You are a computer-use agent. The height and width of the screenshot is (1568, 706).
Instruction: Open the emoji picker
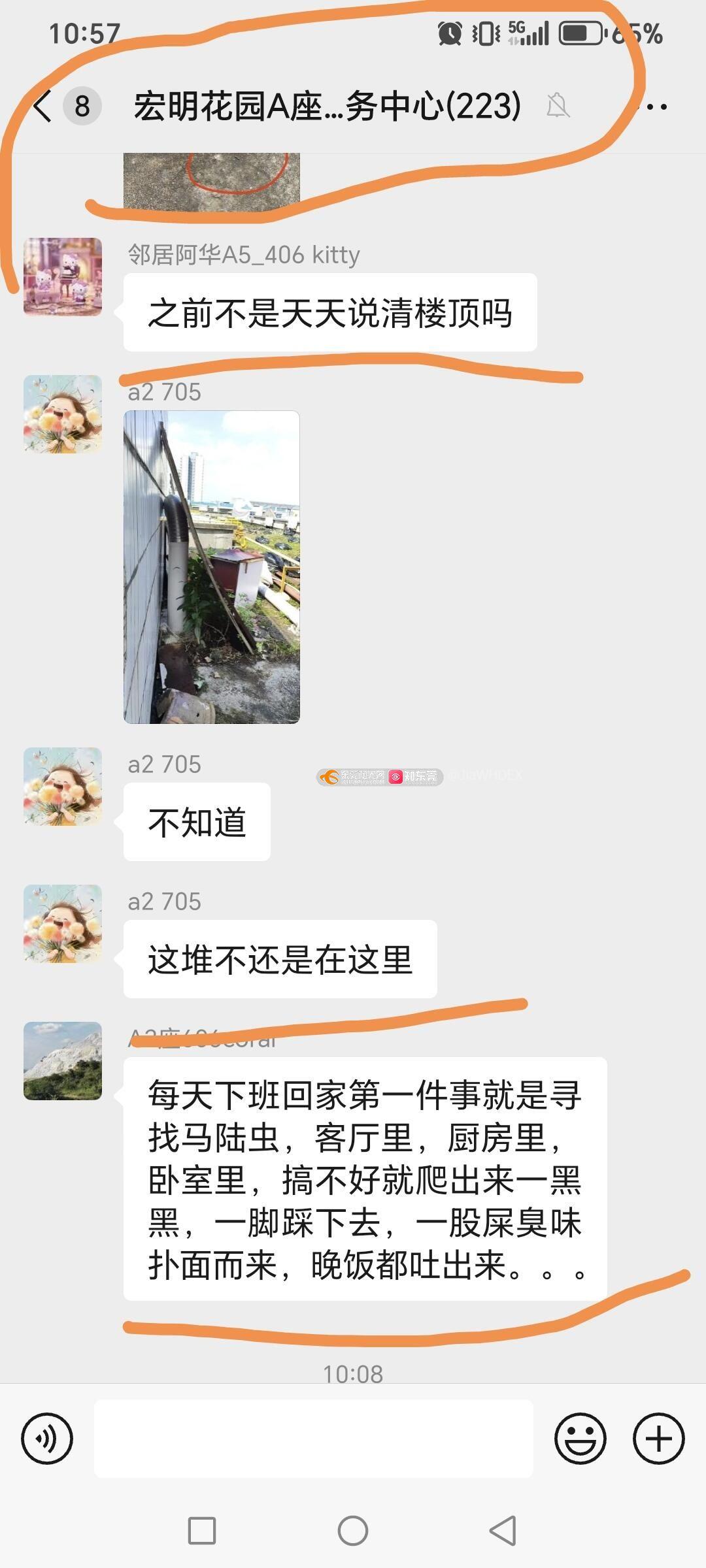[x=580, y=1438]
